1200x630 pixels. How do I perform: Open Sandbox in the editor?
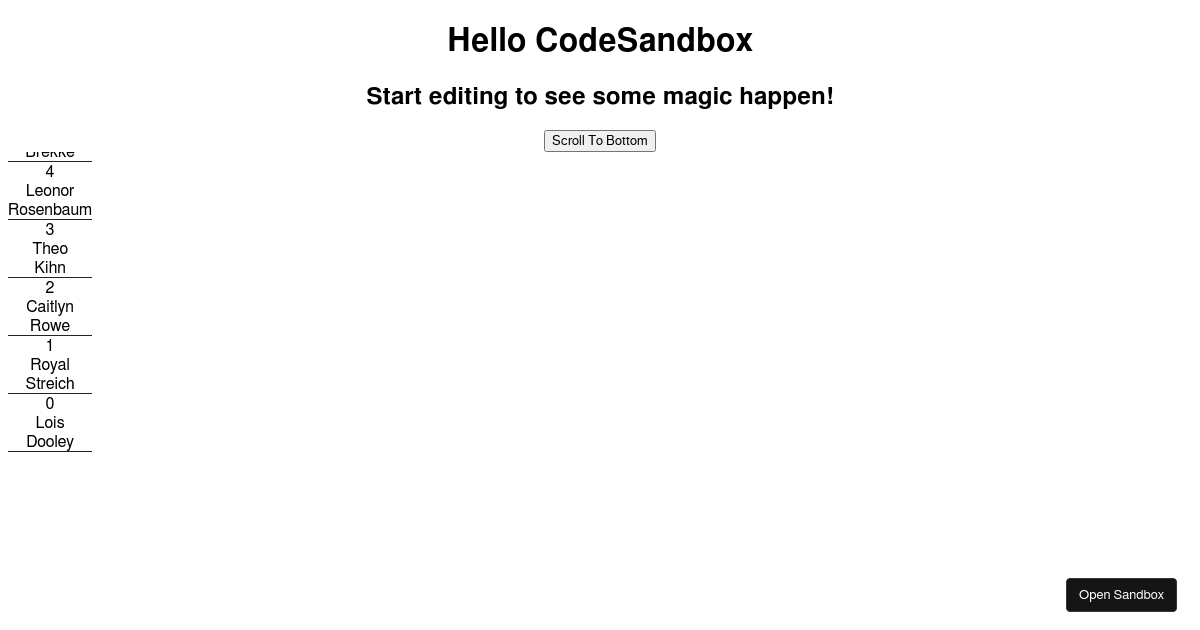(1120, 595)
